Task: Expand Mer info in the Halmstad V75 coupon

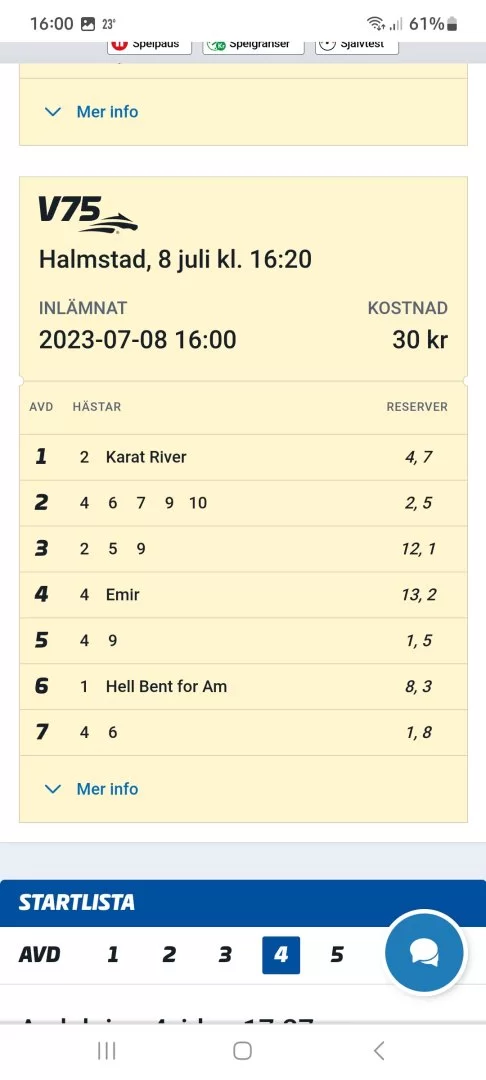Action: pos(91,789)
